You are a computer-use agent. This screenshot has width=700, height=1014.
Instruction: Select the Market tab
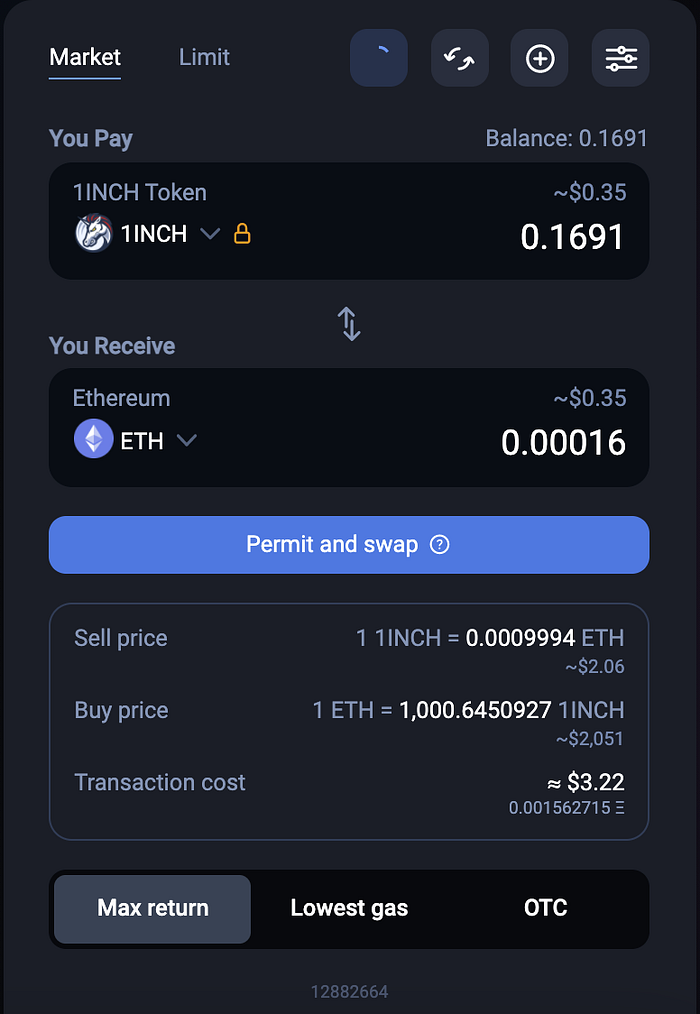pos(85,58)
